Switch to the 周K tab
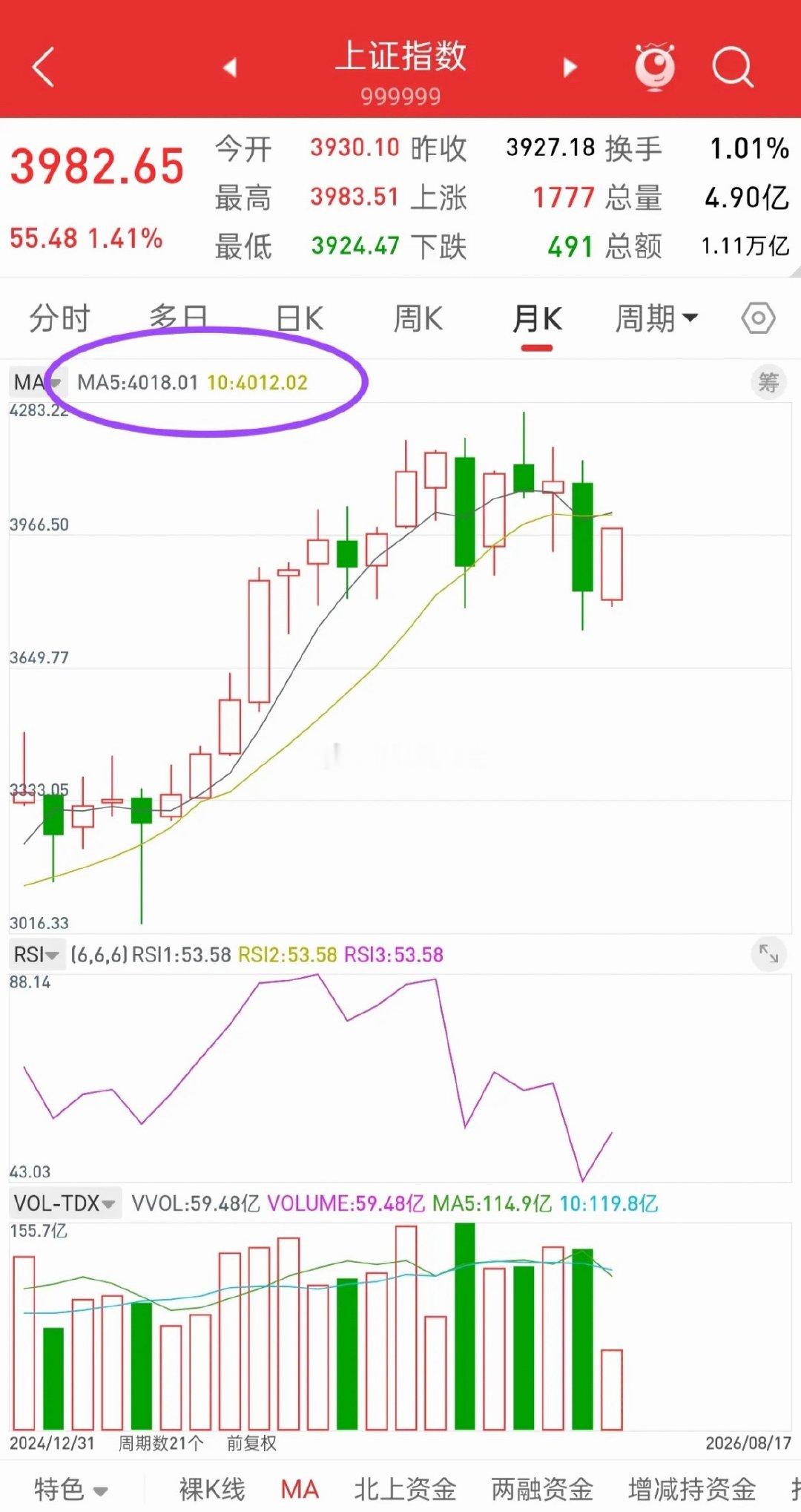 tap(418, 319)
